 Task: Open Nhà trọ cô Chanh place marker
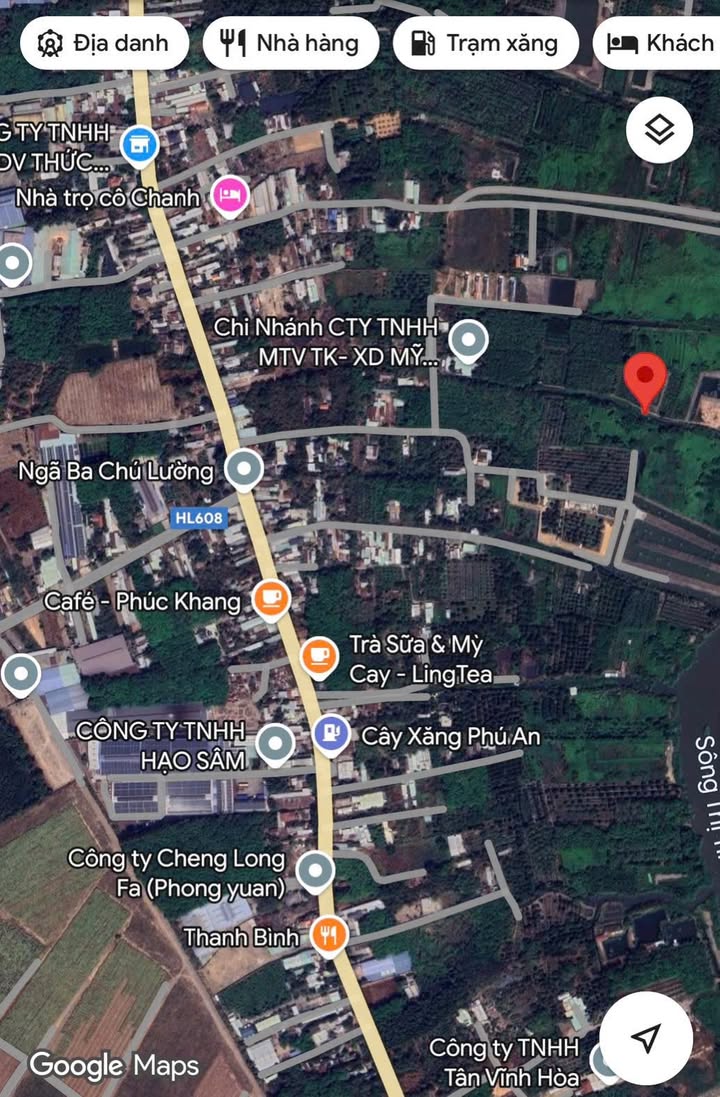(x=231, y=196)
